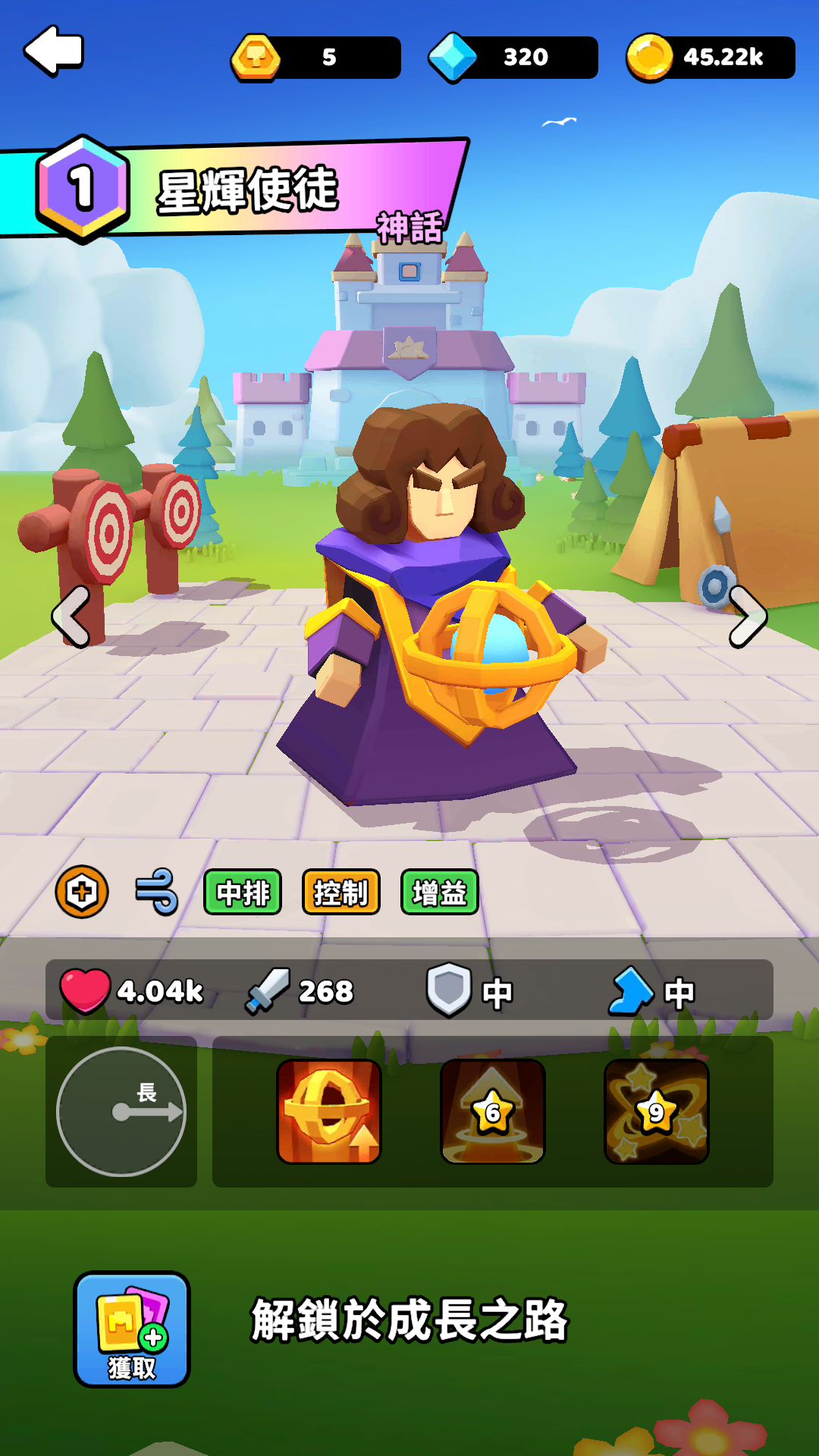Open the attack range indicator 長

tap(121, 1112)
